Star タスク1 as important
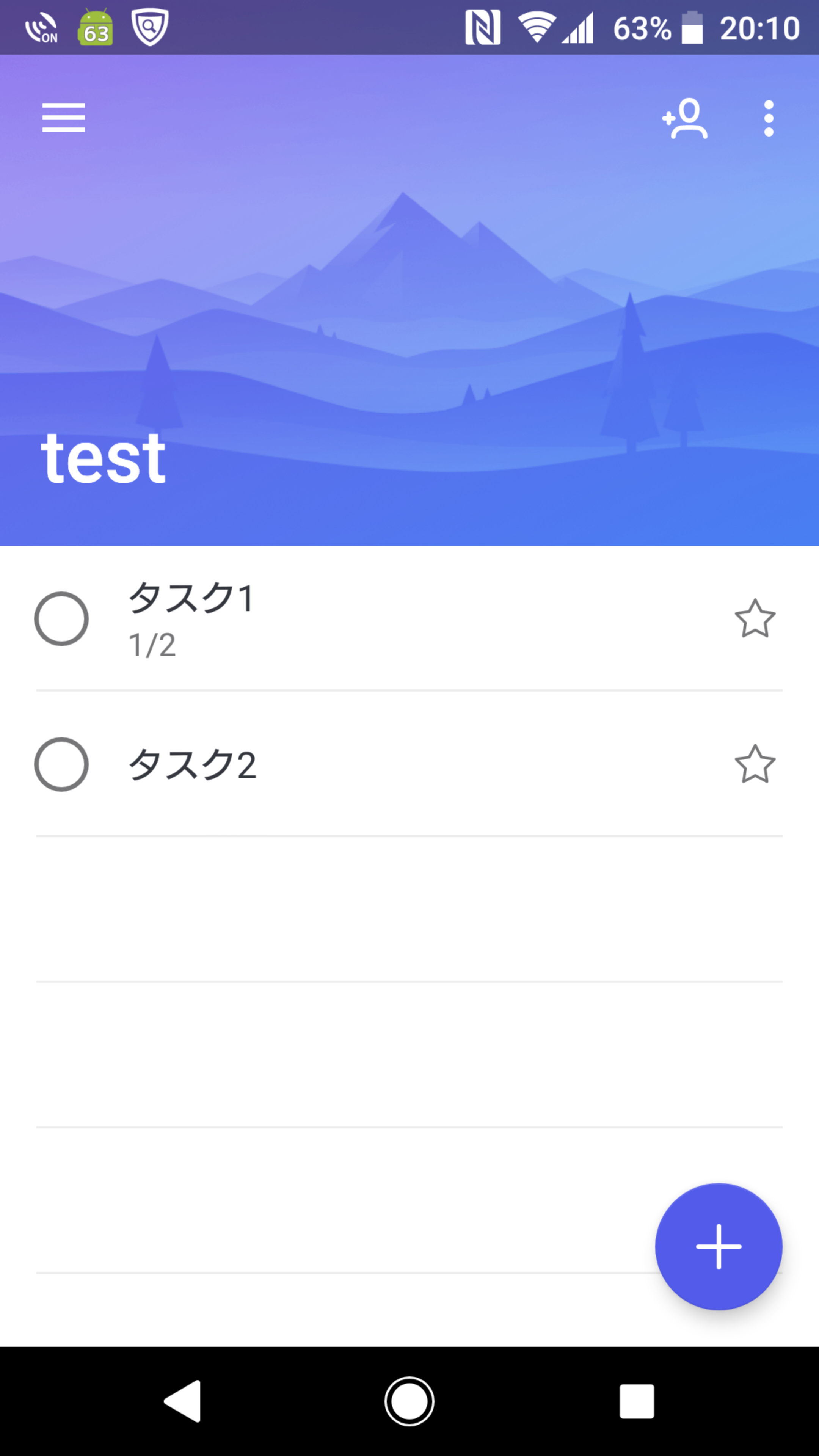 coord(755,618)
